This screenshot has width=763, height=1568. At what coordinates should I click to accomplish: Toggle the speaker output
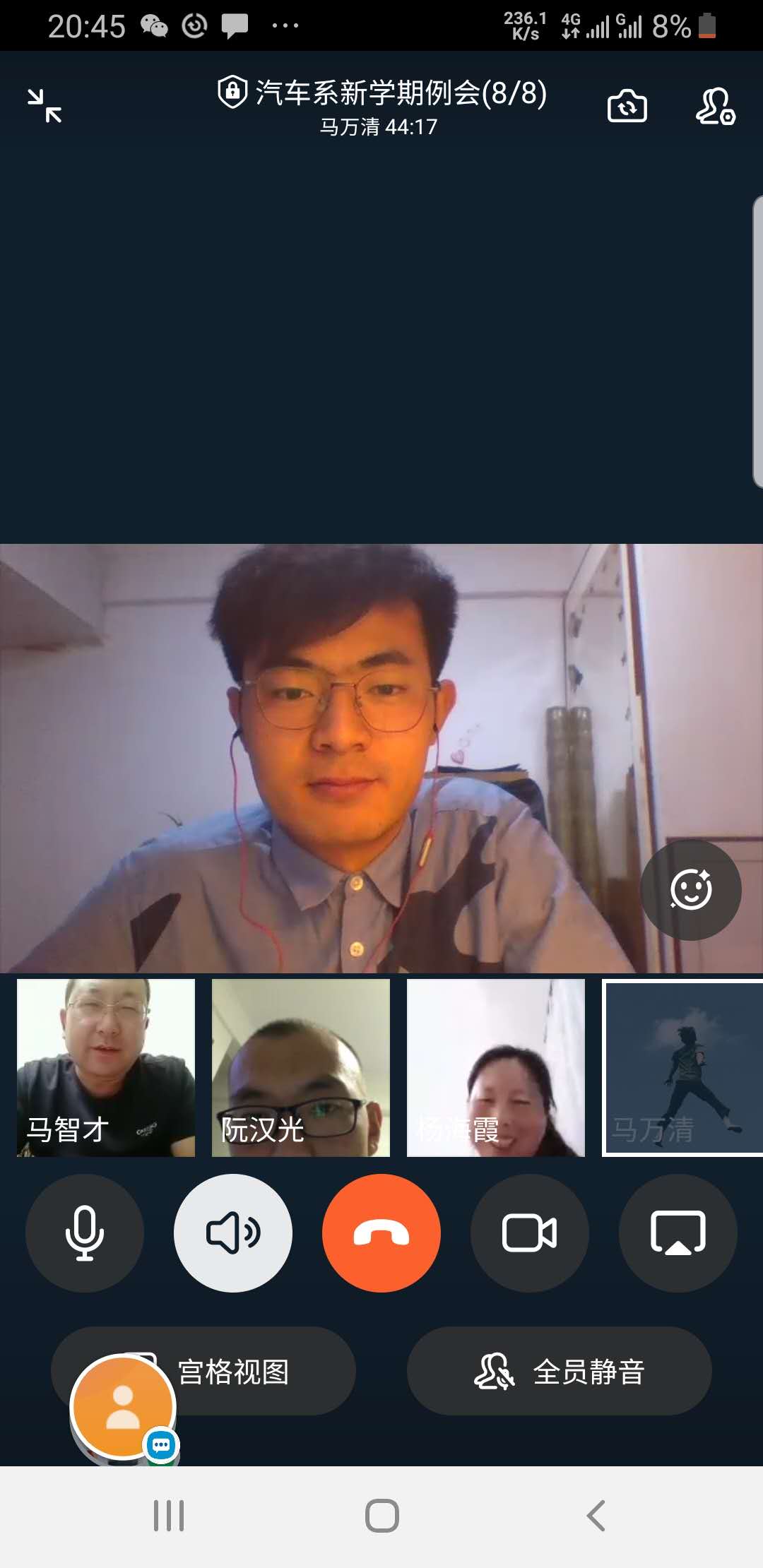point(233,1233)
